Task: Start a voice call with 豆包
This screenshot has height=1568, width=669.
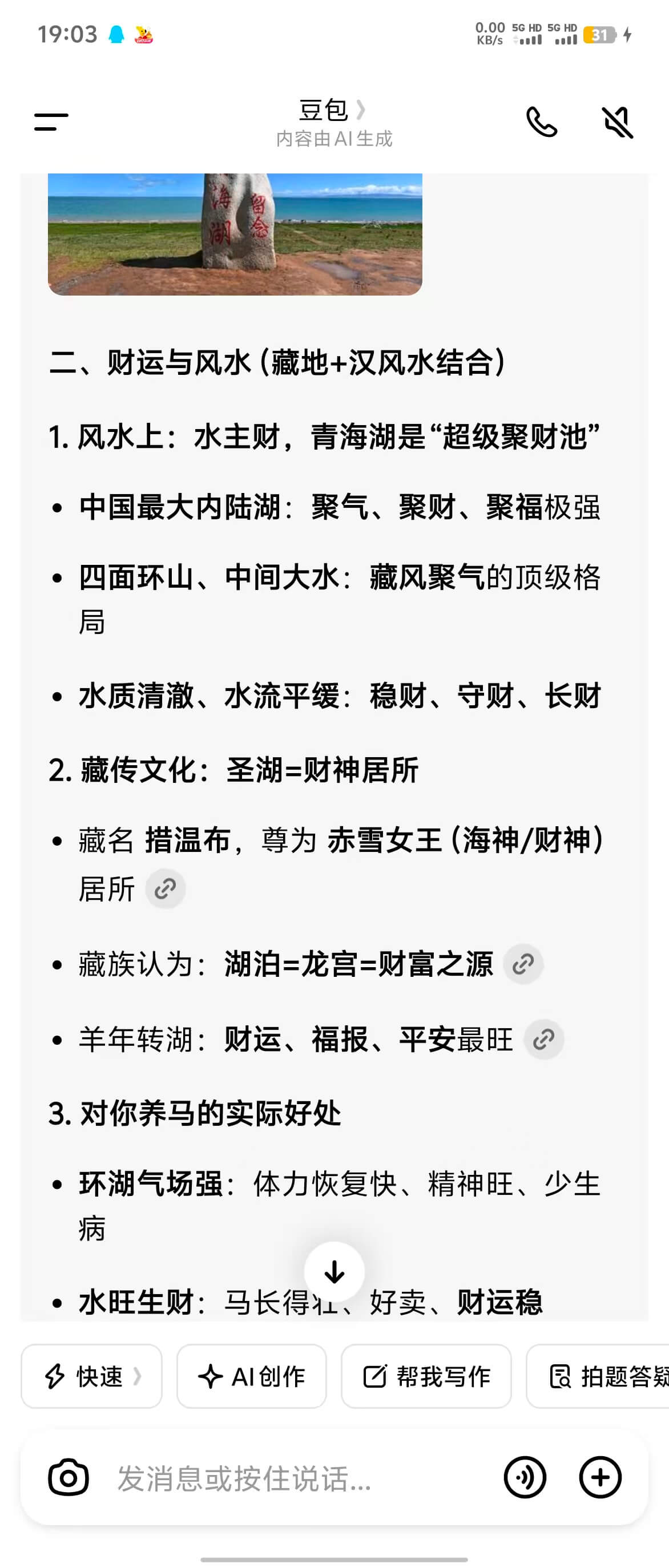Action: (x=541, y=122)
